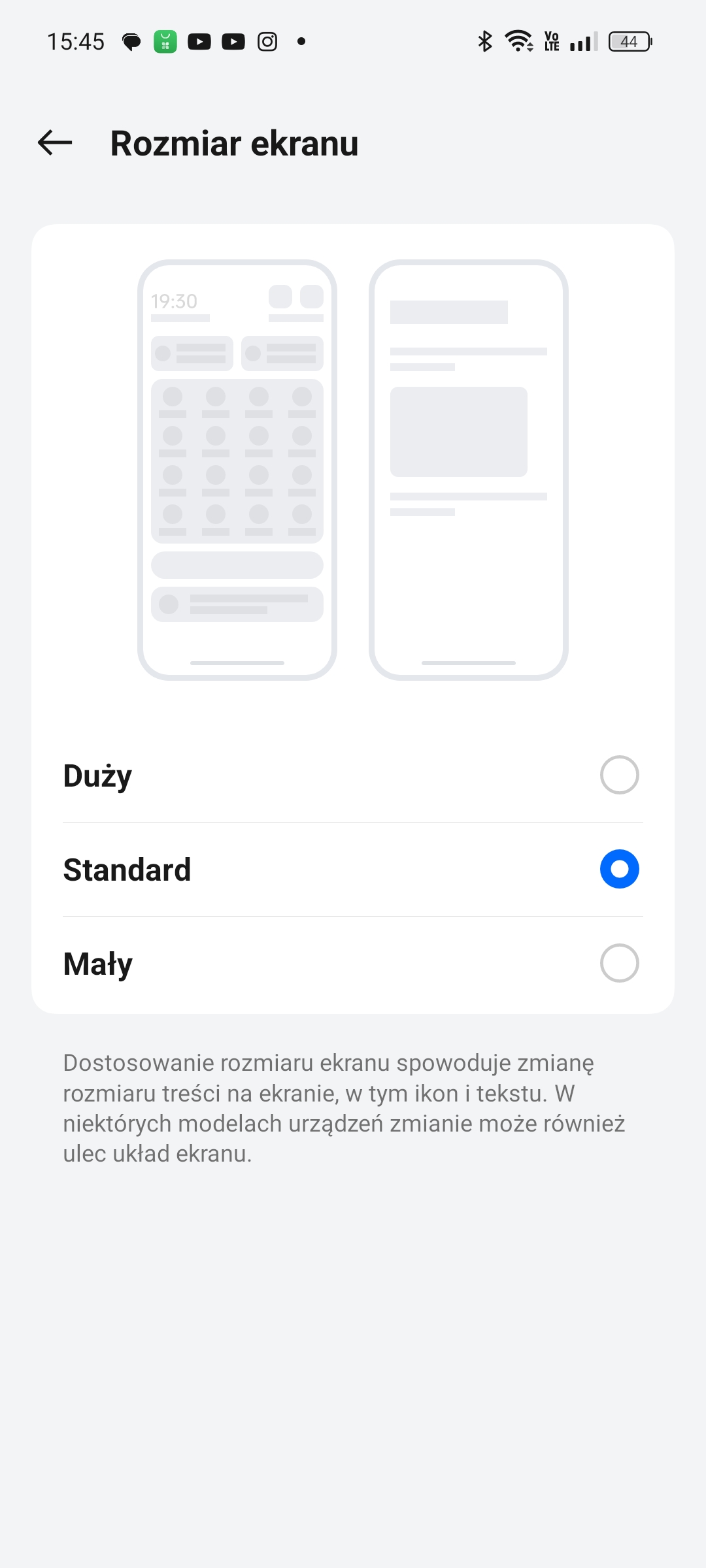Select the Duży screen size option

353,775
